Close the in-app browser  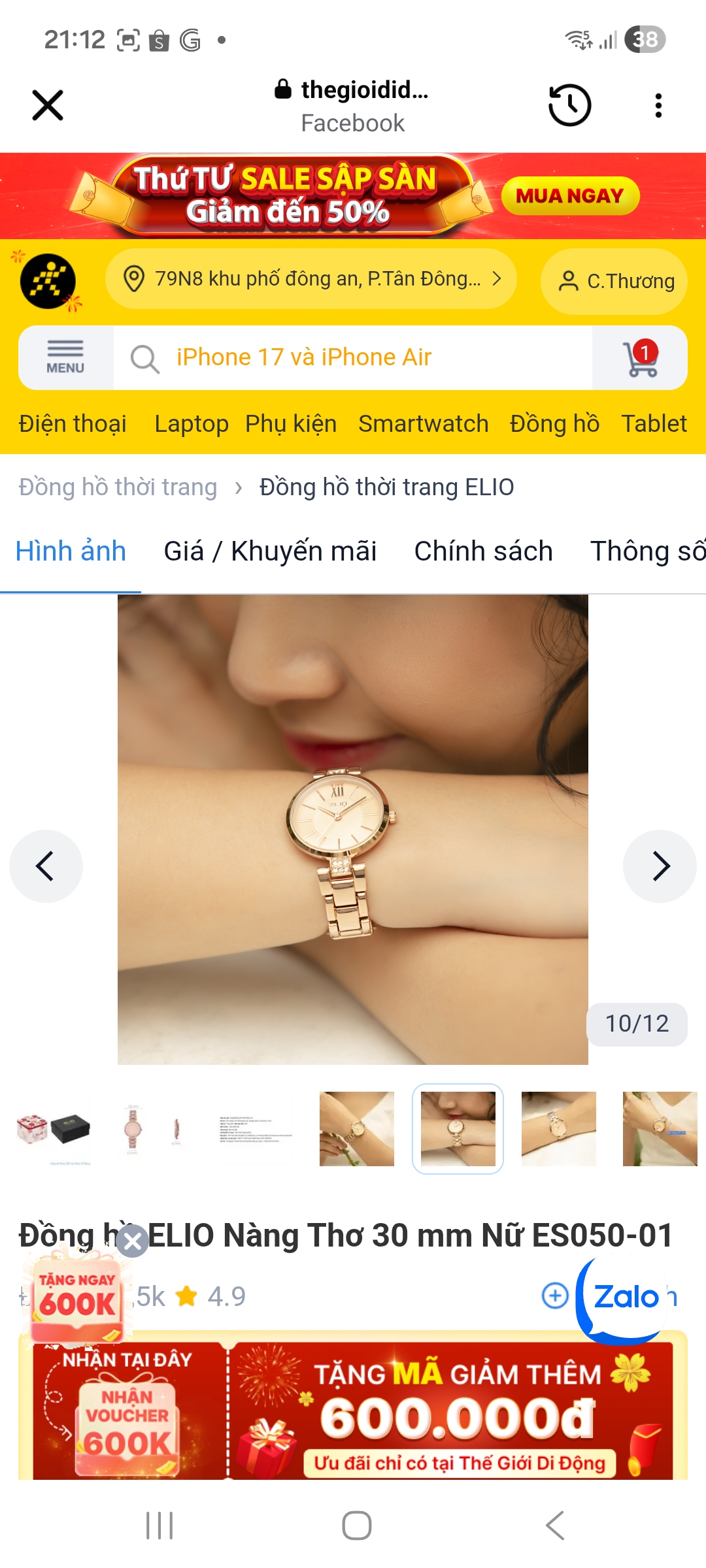pos(48,105)
